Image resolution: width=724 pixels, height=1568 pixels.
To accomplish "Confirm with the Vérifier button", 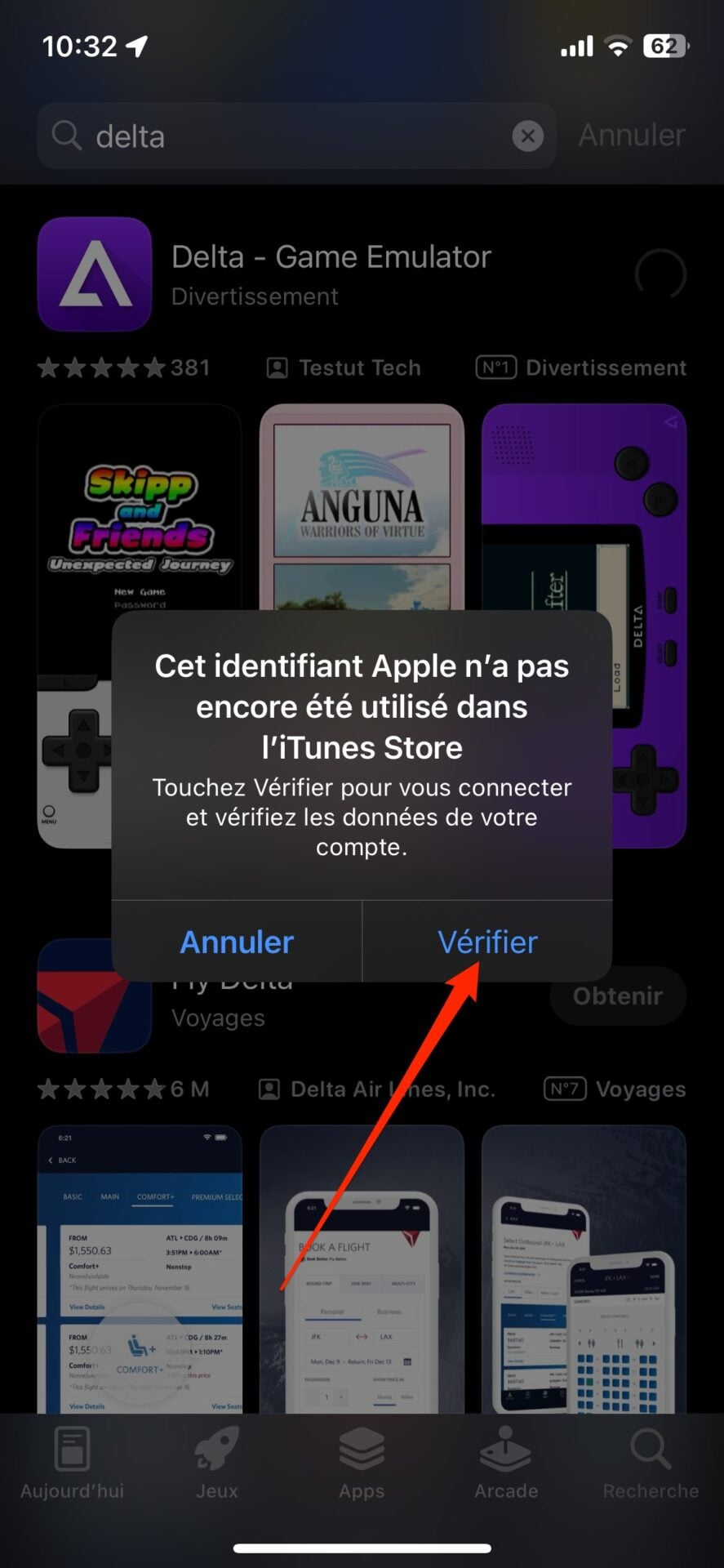I will [487, 942].
